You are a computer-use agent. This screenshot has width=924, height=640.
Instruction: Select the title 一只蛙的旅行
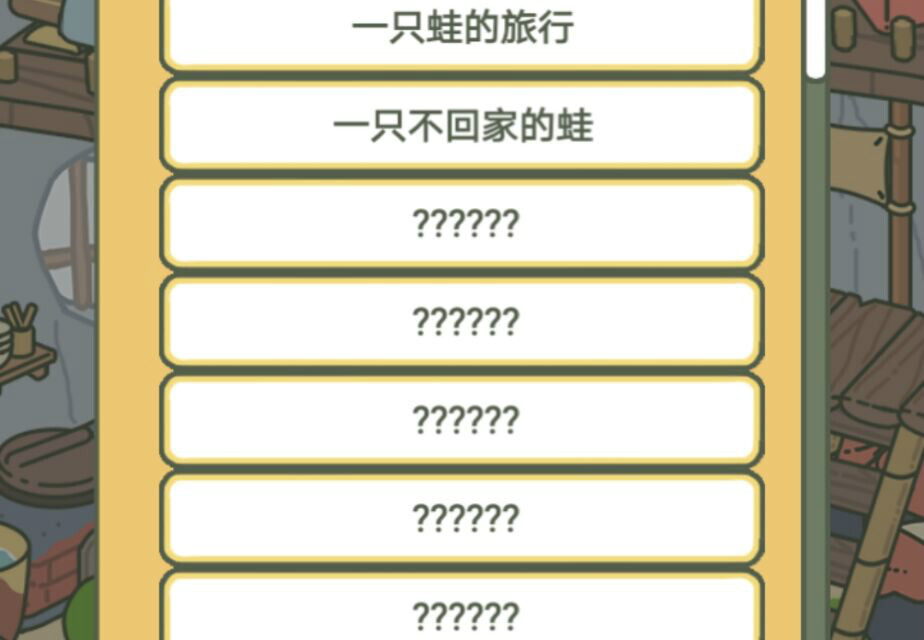point(461,30)
